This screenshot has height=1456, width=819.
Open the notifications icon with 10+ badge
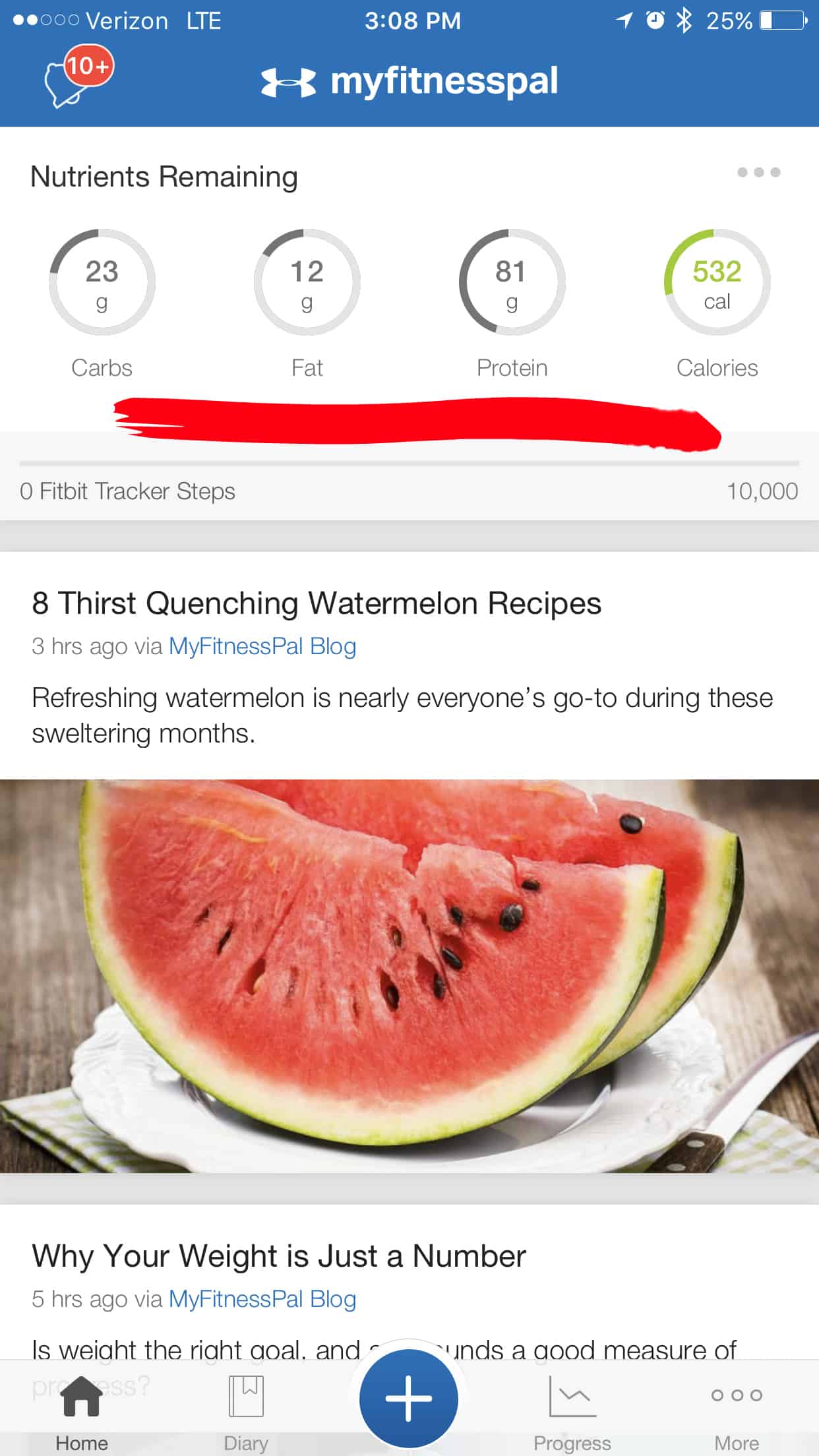(x=76, y=78)
